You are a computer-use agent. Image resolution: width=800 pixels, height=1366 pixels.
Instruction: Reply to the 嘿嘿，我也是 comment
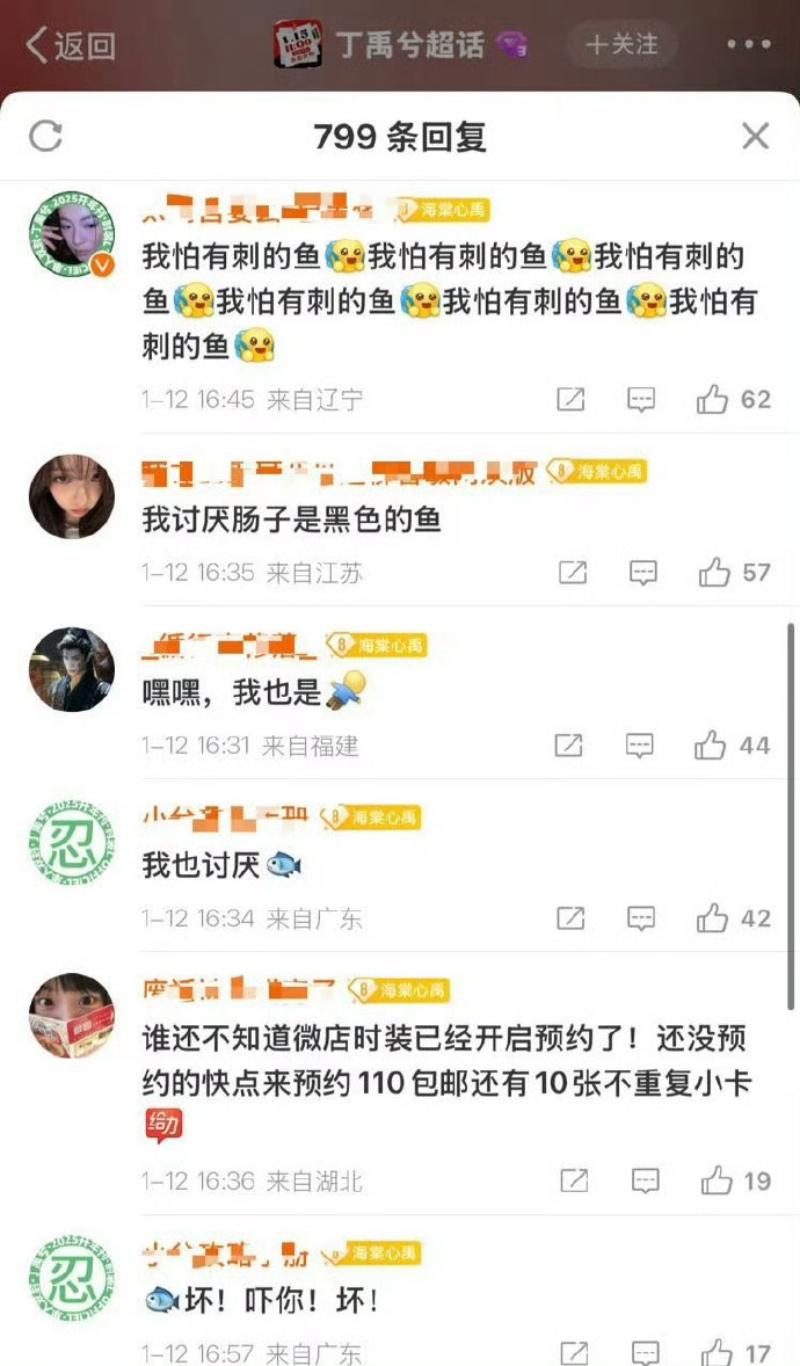640,746
